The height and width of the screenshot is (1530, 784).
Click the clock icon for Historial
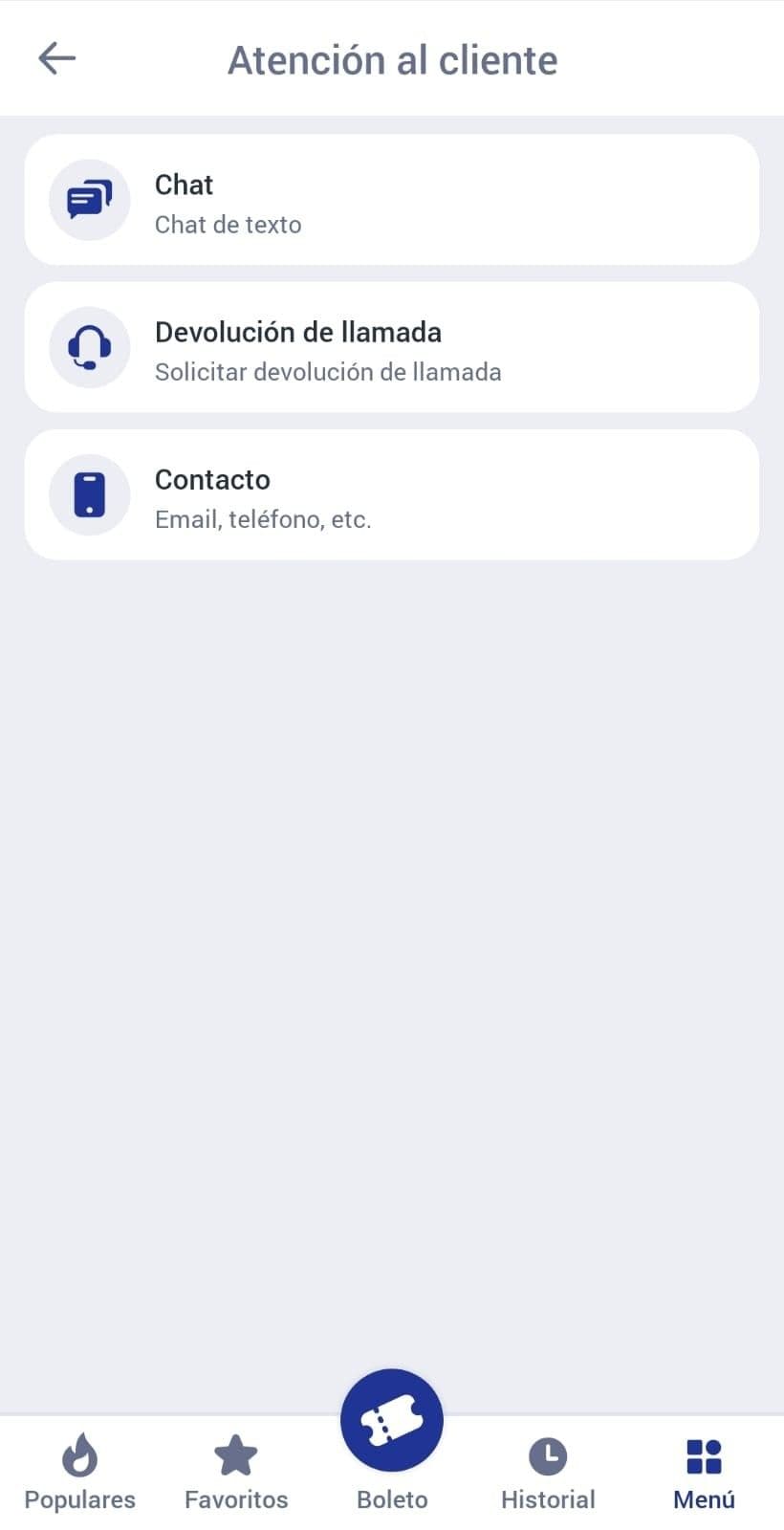547,1455
